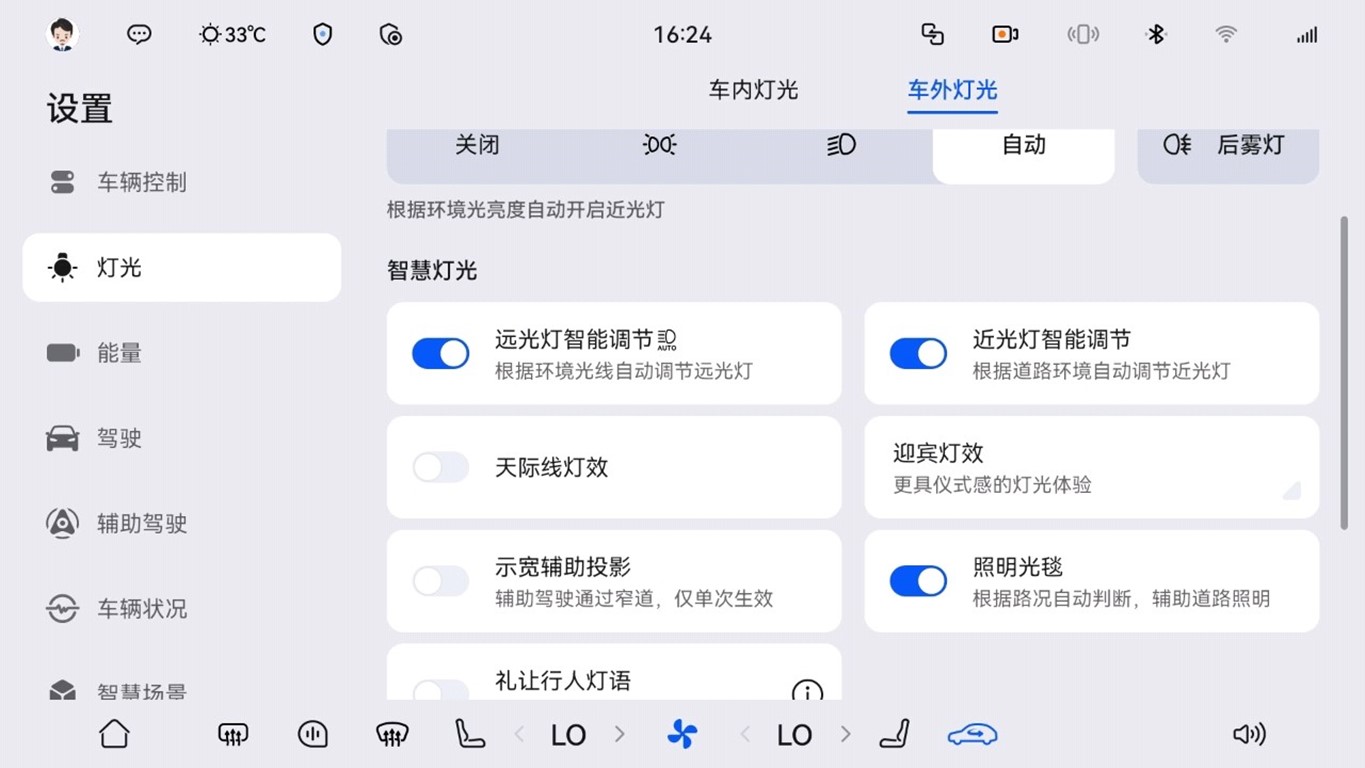This screenshot has width=1365, height=768.
Task: Open 车辆控制 settings
Action: pos(141,183)
